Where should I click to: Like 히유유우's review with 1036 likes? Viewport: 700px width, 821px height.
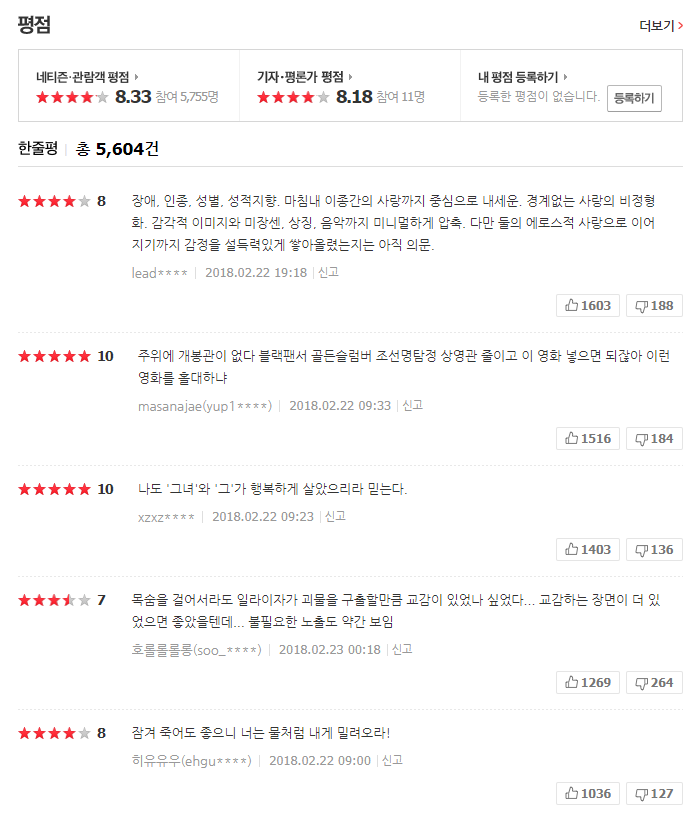[588, 793]
